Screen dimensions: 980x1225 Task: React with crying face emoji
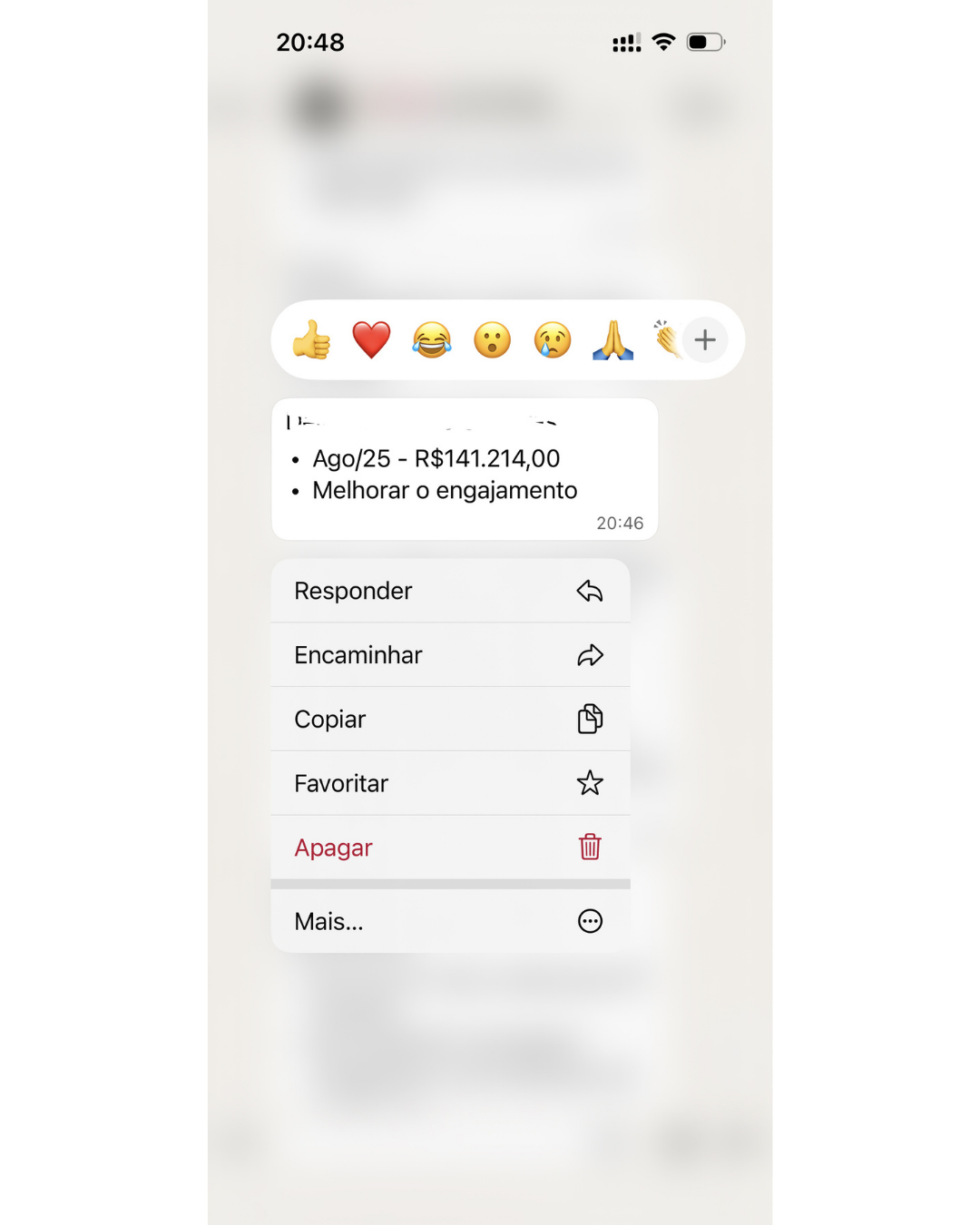pyautogui.click(x=553, y=340)
